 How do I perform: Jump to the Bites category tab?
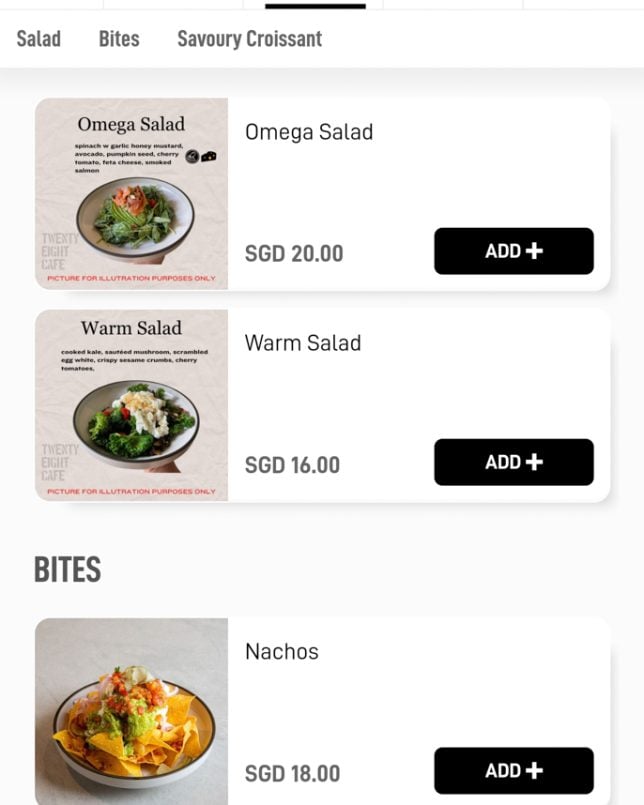click(x=119, y=39)
